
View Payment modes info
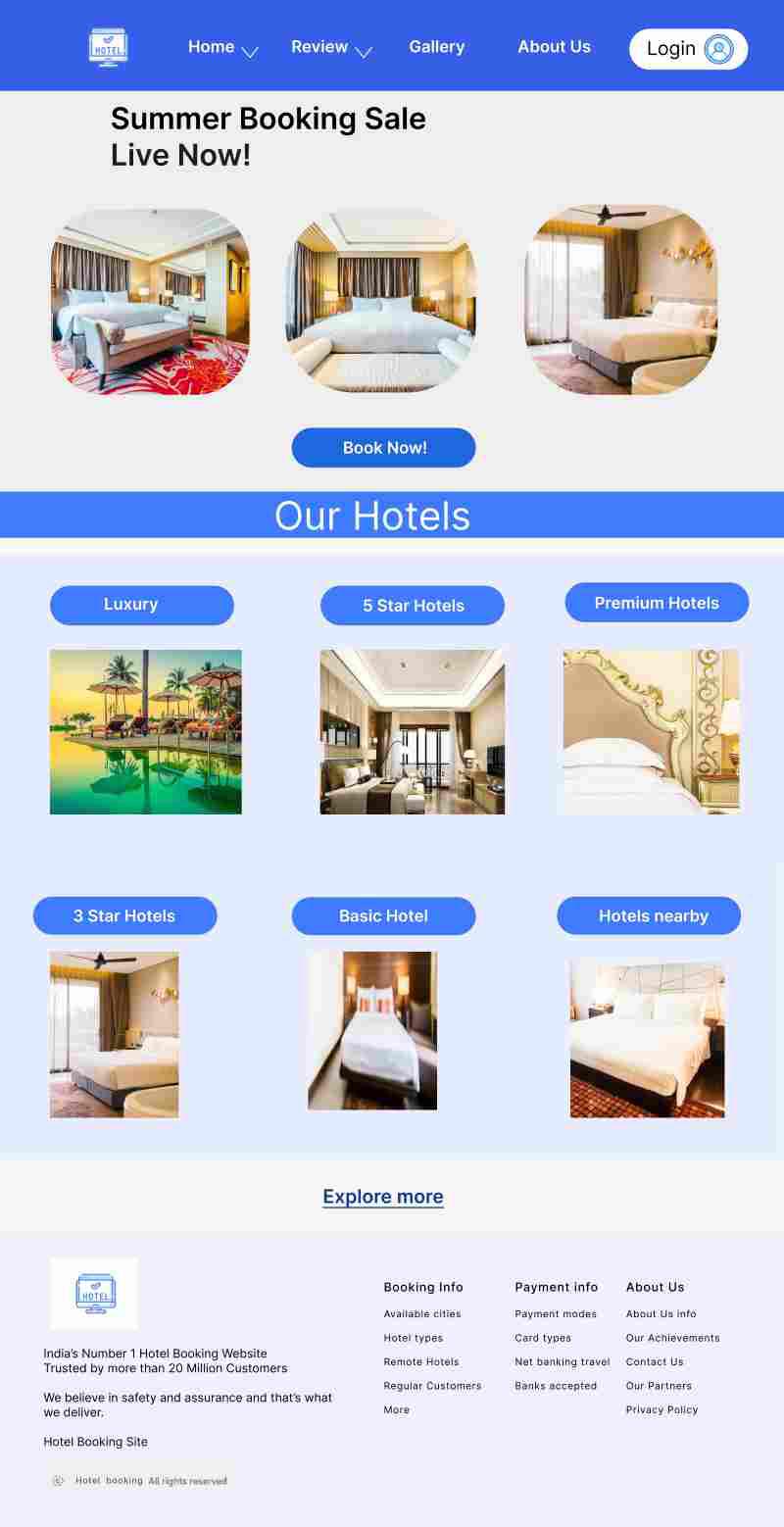(x=556, y=1314)
